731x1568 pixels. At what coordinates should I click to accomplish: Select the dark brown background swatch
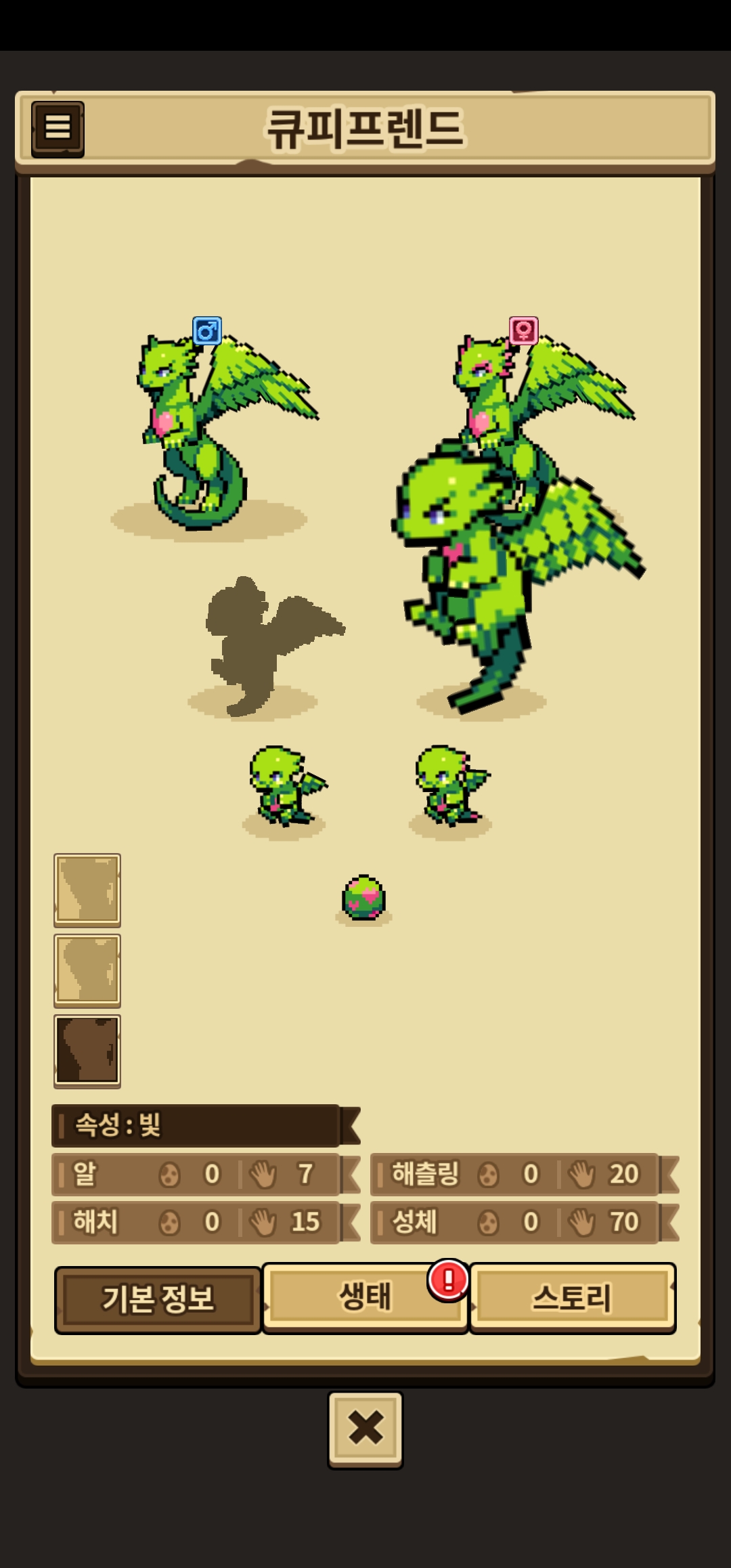point(87,1051)
